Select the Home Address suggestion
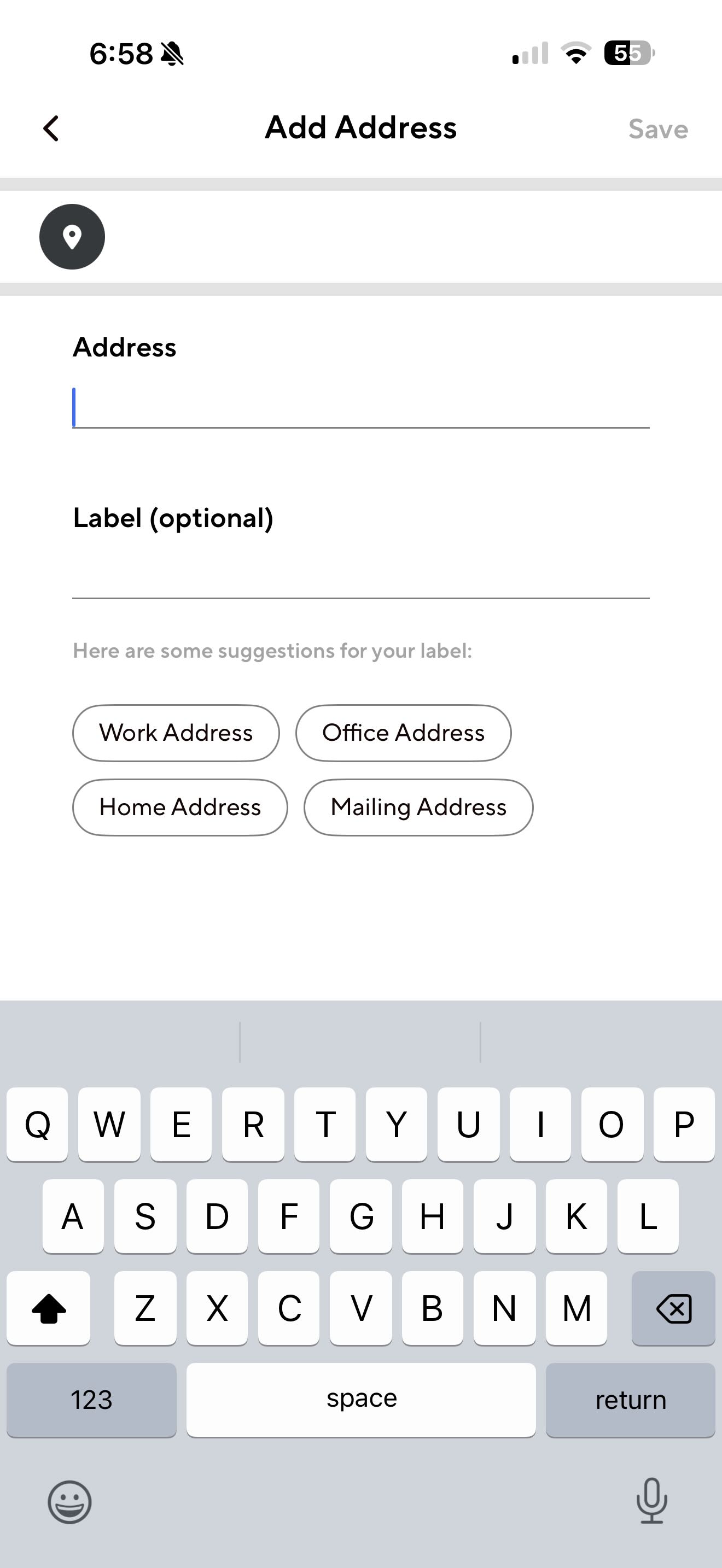Viewport: 722px width, 1568px height. [x=179, y=807]
